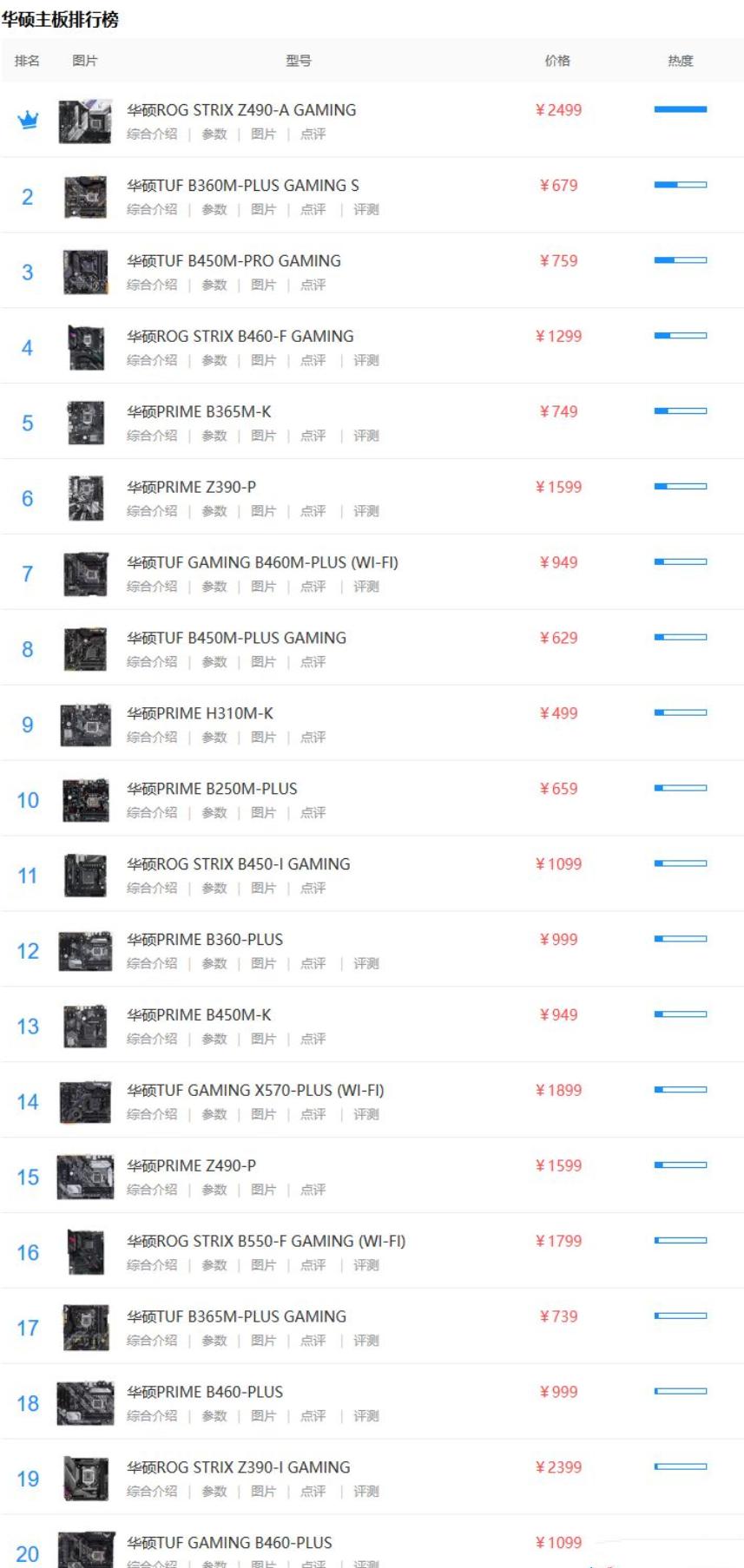The image size is (744, 1568).
Task: View 参数 for 华硕TUF B360M-PLUS GAMING S
Action: click(214, 209)
